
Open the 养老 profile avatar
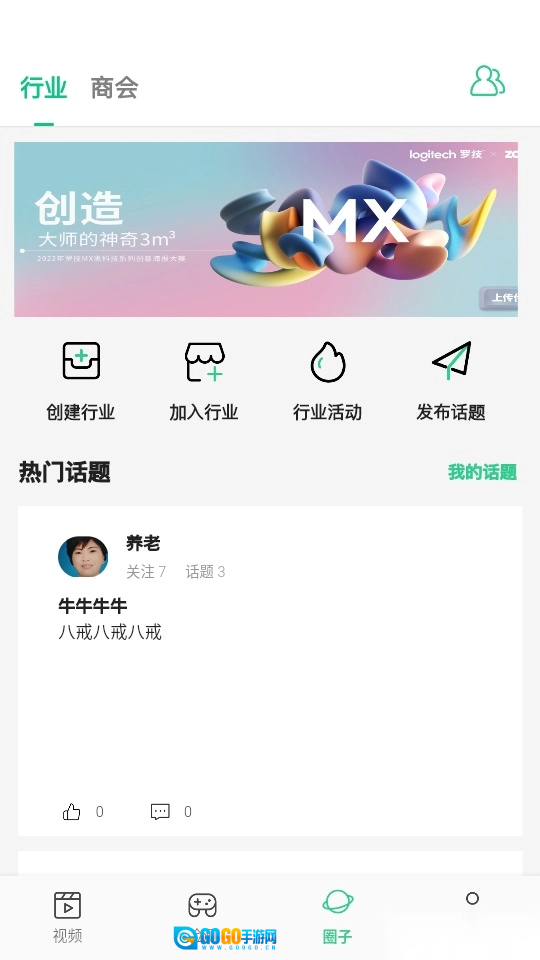[83, 557]
